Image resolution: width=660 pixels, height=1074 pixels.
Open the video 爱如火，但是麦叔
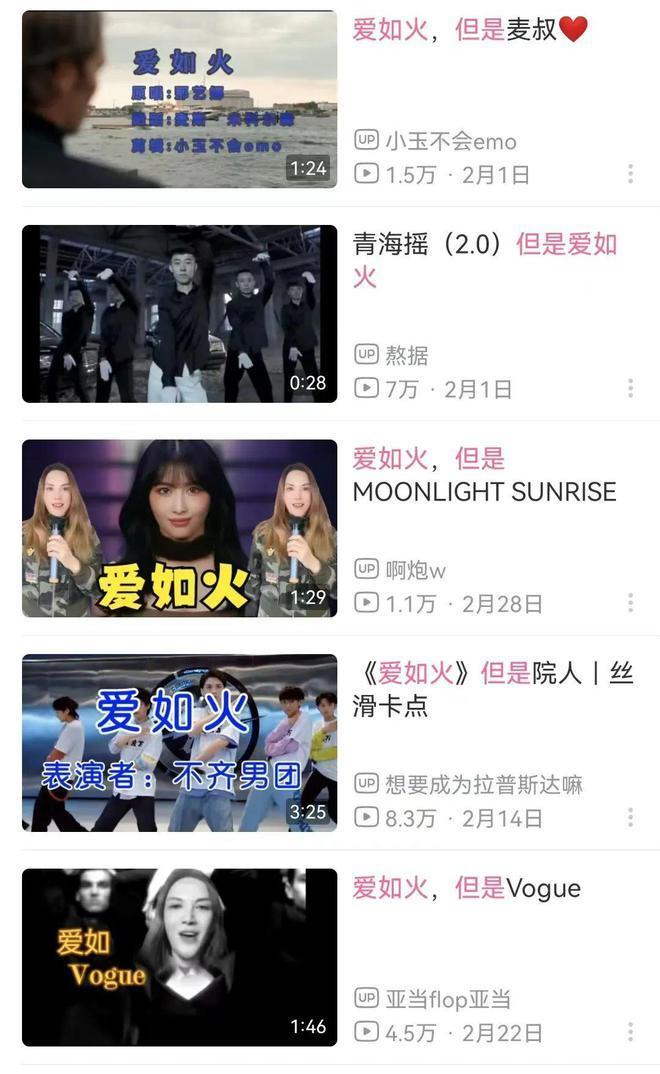(180, 99)
